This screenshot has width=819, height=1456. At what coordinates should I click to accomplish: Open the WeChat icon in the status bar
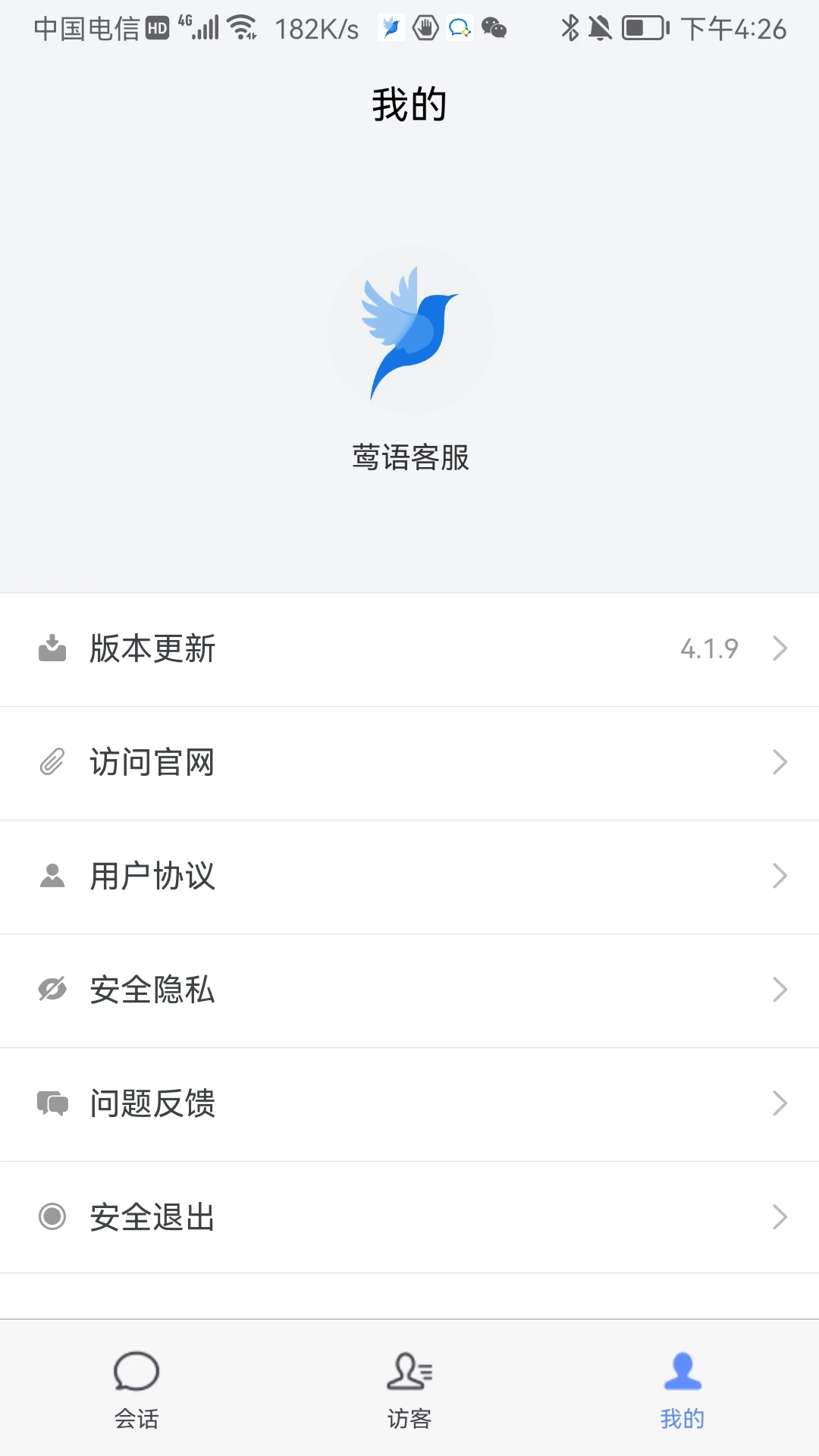[495, 29]
